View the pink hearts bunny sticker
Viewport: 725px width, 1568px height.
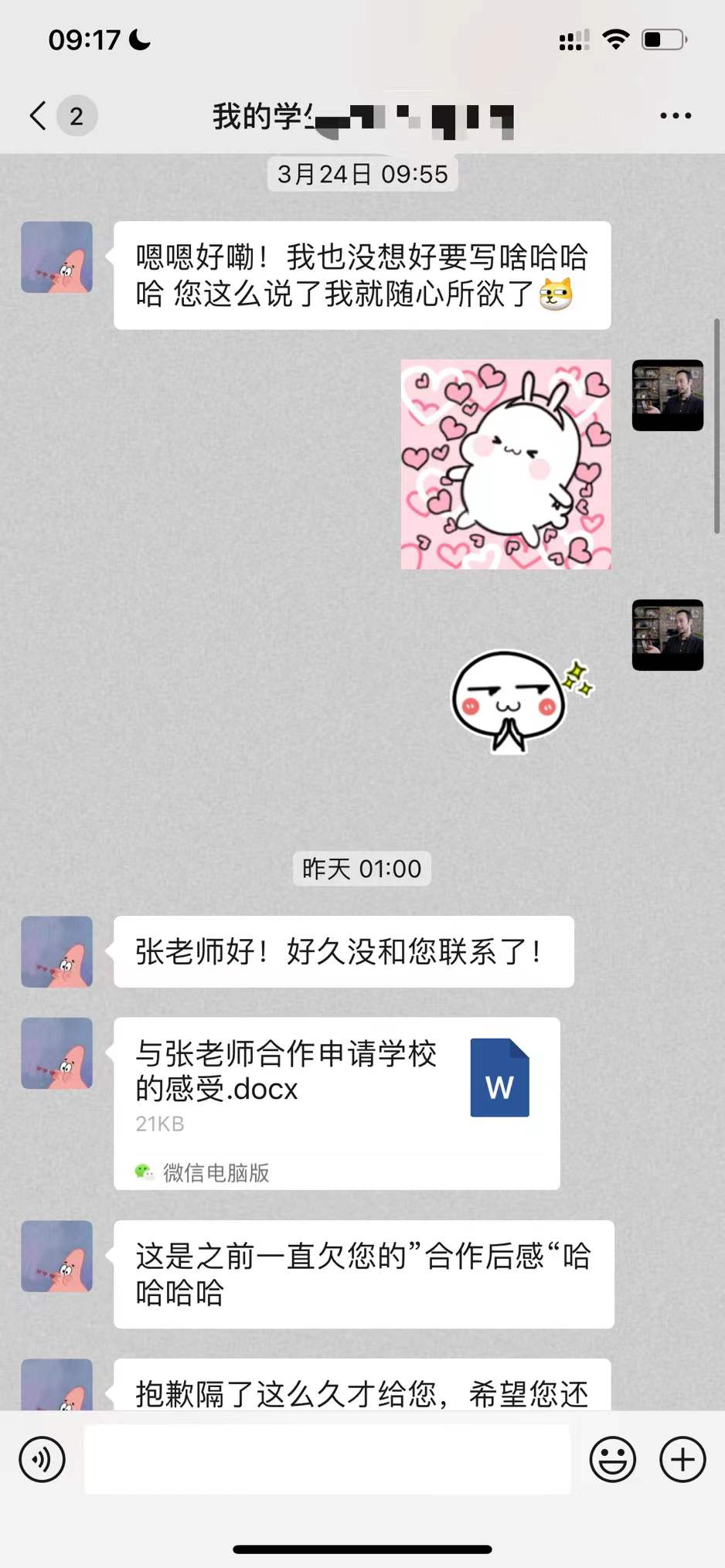pyautogui.click(x=505, y=464)
